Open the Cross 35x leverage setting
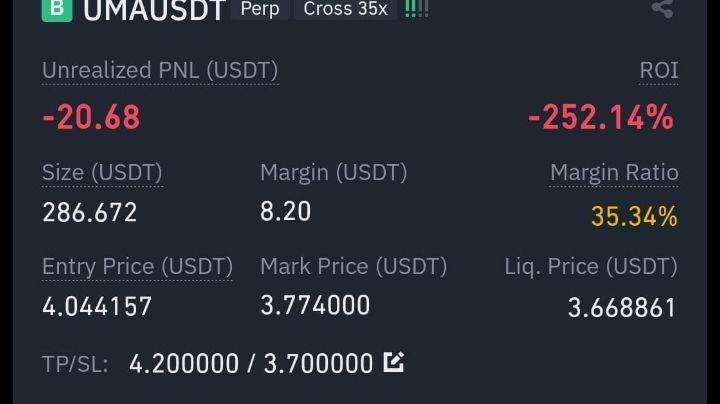The image size is (720, 404). 345,9
